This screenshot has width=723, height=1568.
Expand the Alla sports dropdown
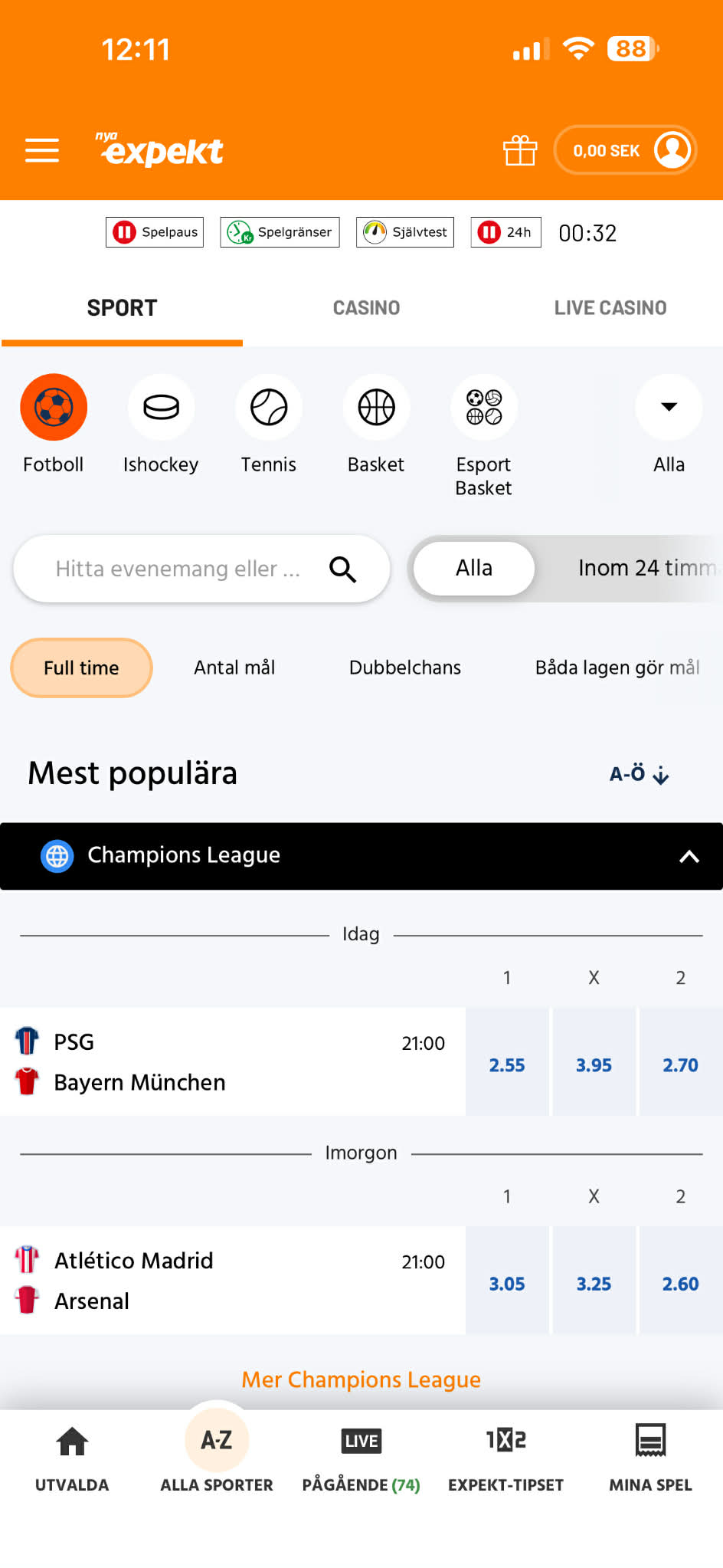[668, 407]
